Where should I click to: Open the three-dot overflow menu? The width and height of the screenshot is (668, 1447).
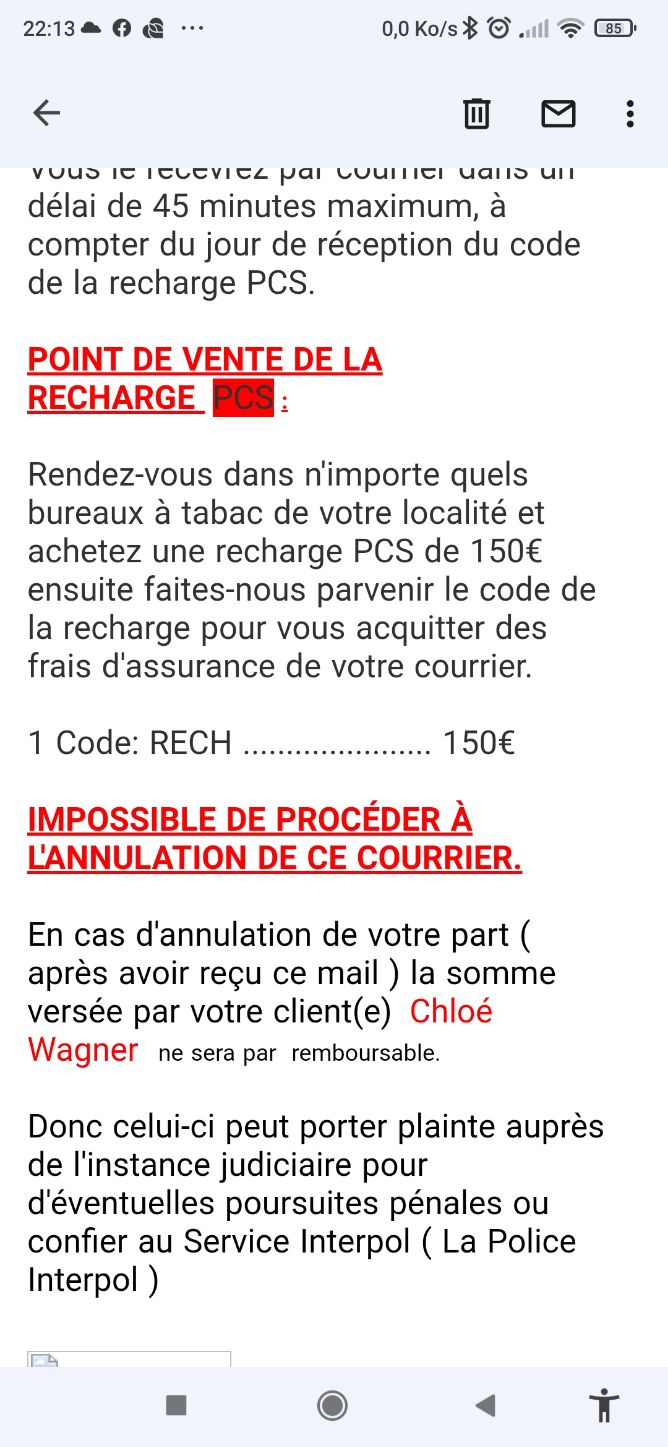[x=629, y=114]
